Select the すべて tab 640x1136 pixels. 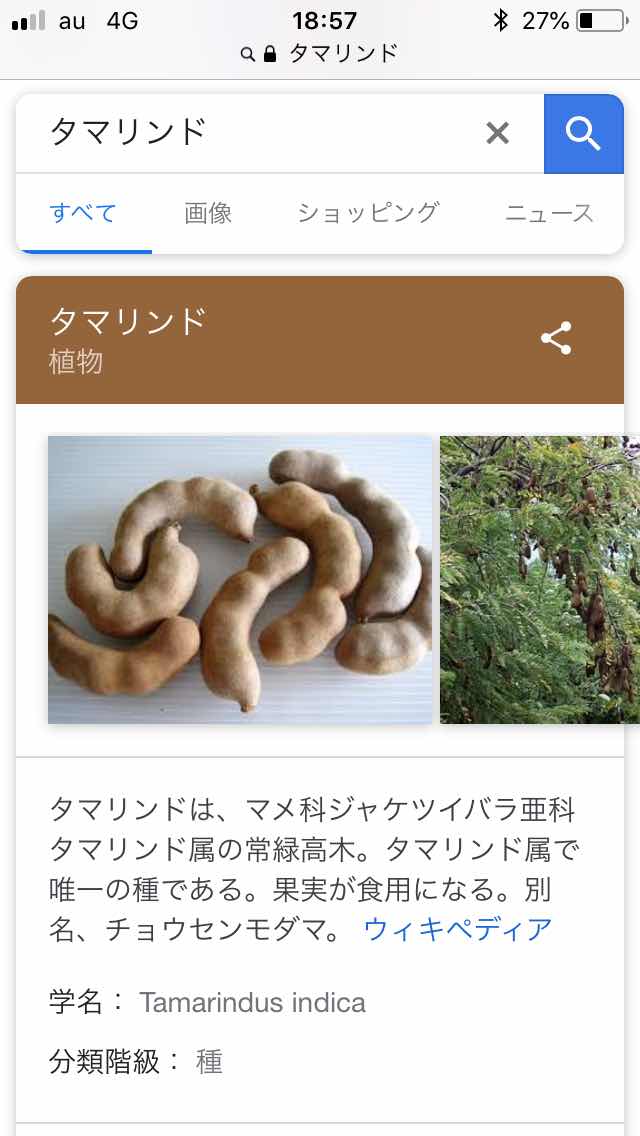coord(83,213)
